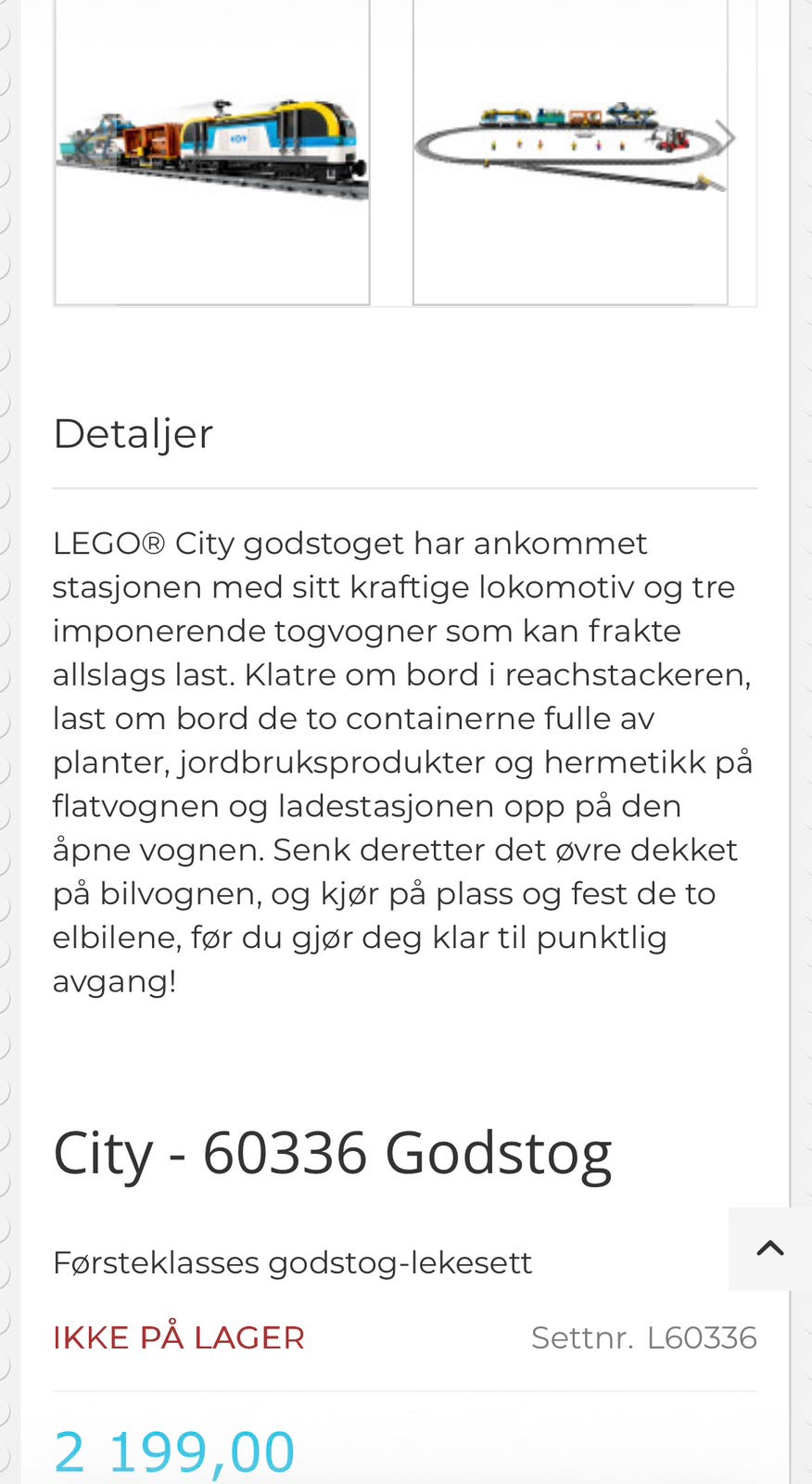
Task: Open the blue freight train locomotive thumbnail
Action: pos(212,148)
